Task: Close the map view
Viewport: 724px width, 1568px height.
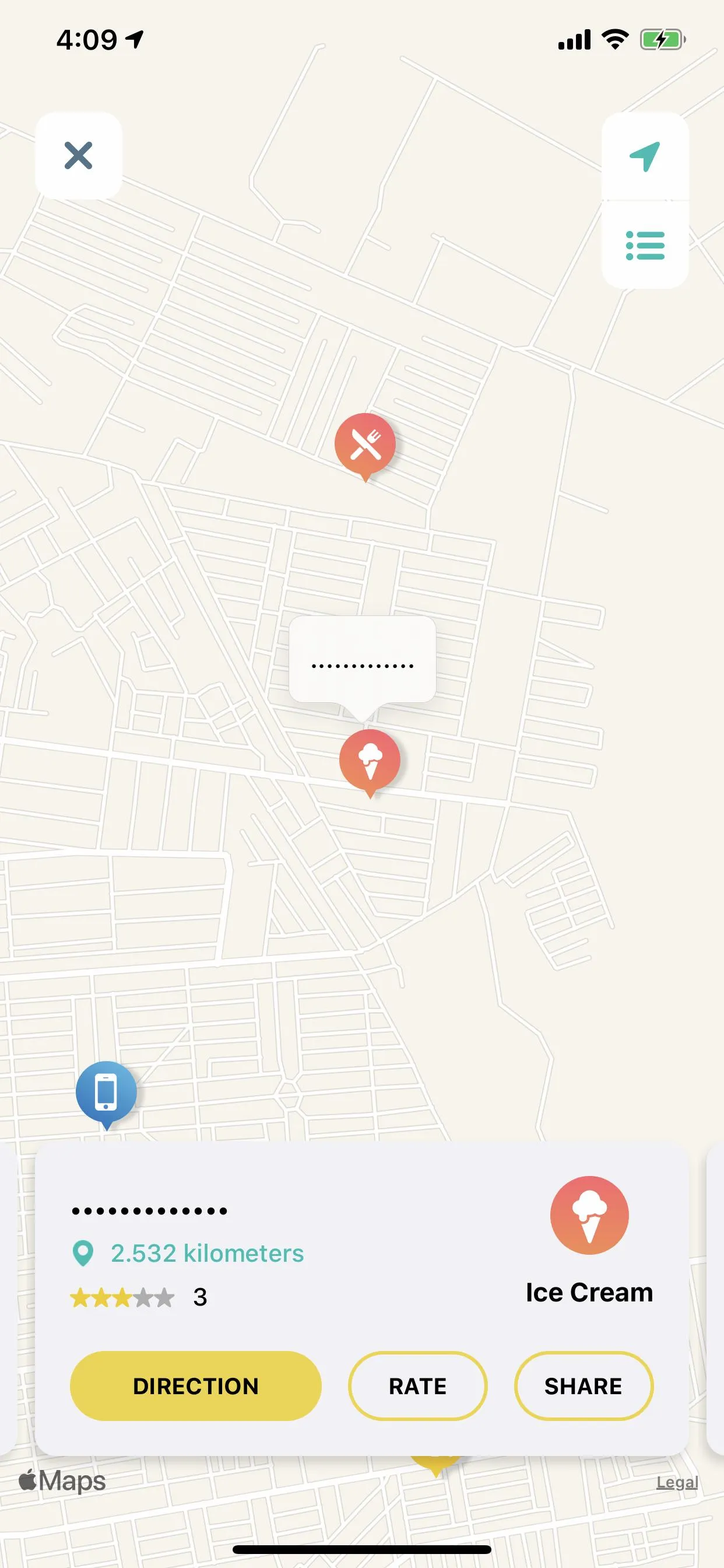Action: (79, 155)
